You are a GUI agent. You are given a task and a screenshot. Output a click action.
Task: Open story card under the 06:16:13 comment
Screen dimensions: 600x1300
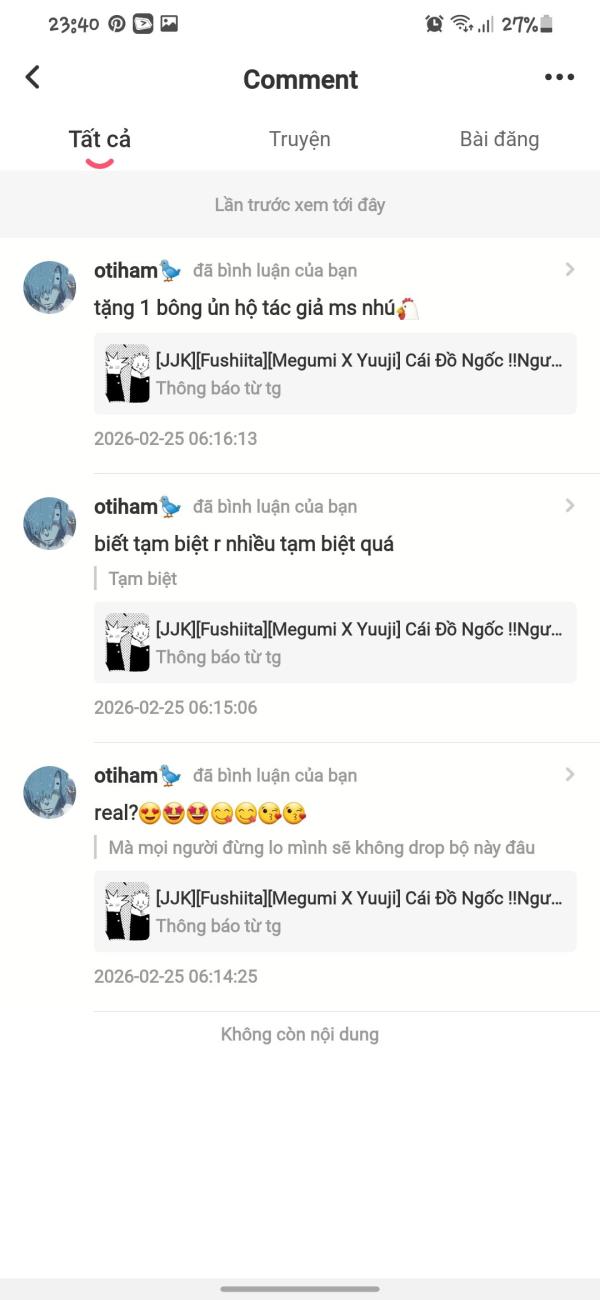coord(335,373)
